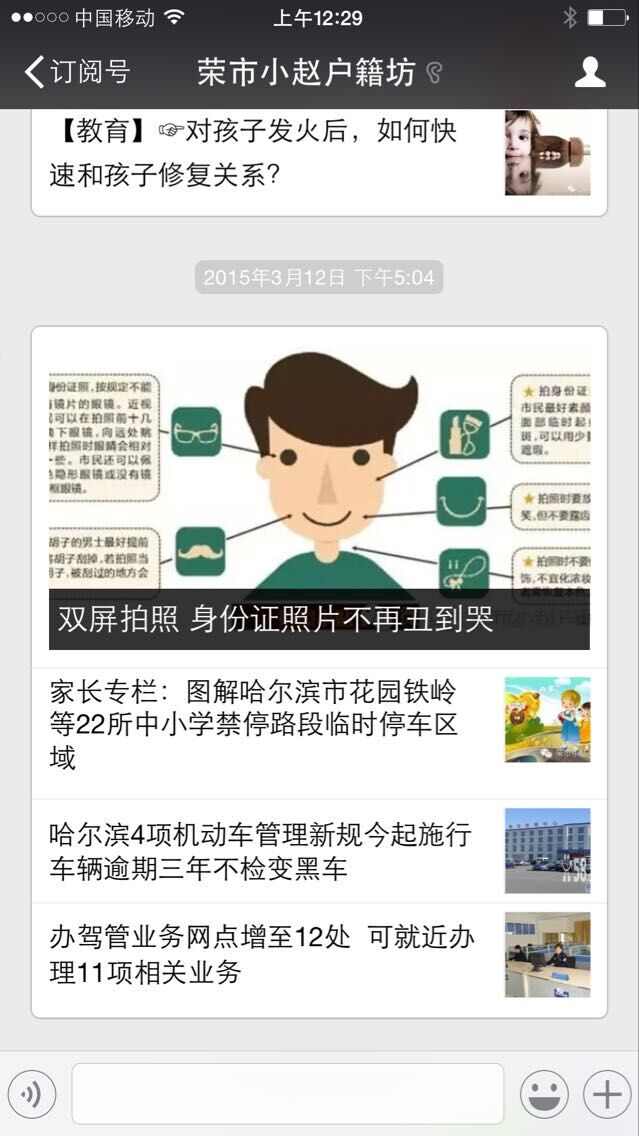The height and width of the screenshot is (1136, 639).
Task: Open the account profile icon
Action: tap(590, 72)
